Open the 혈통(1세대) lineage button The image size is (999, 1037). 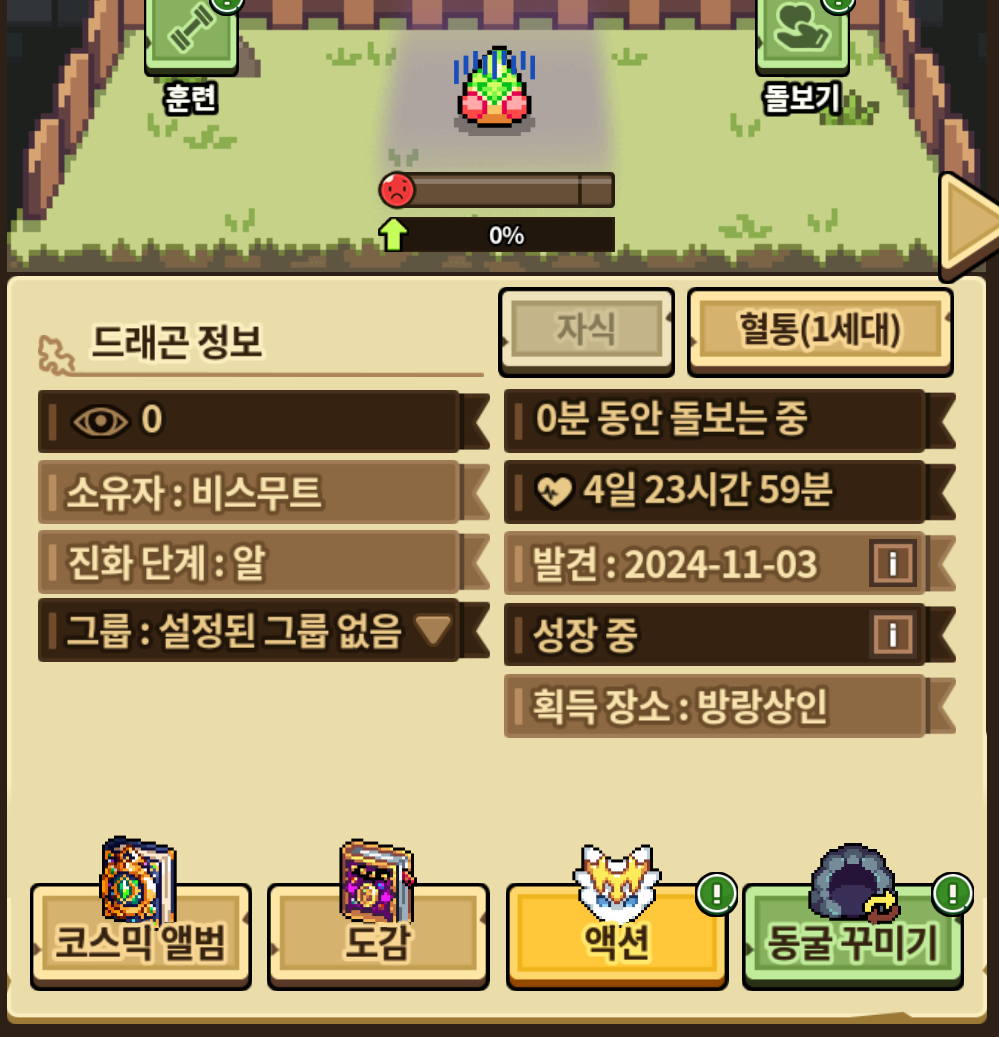(820, 330)
